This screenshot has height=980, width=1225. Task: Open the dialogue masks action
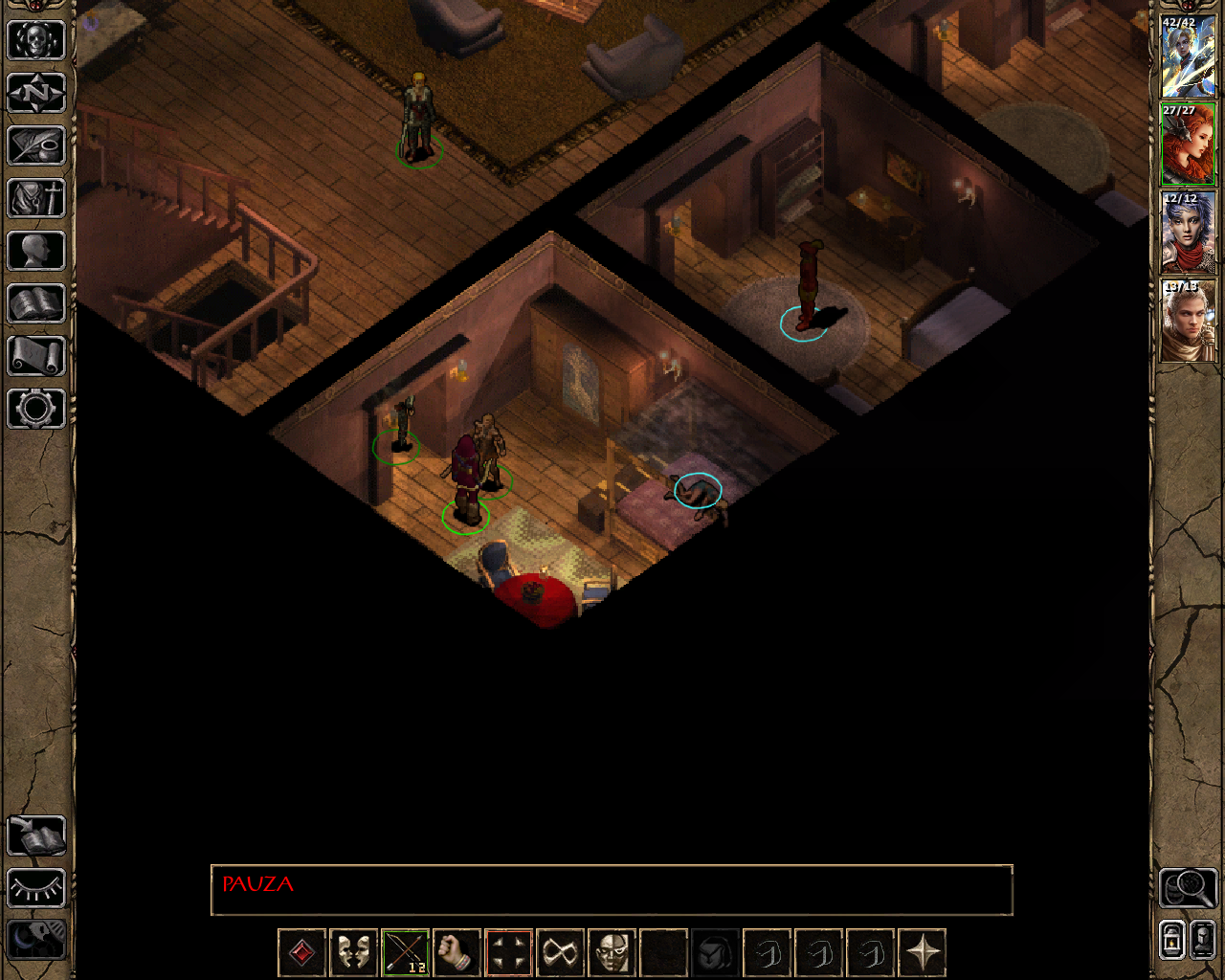(353, 952)
